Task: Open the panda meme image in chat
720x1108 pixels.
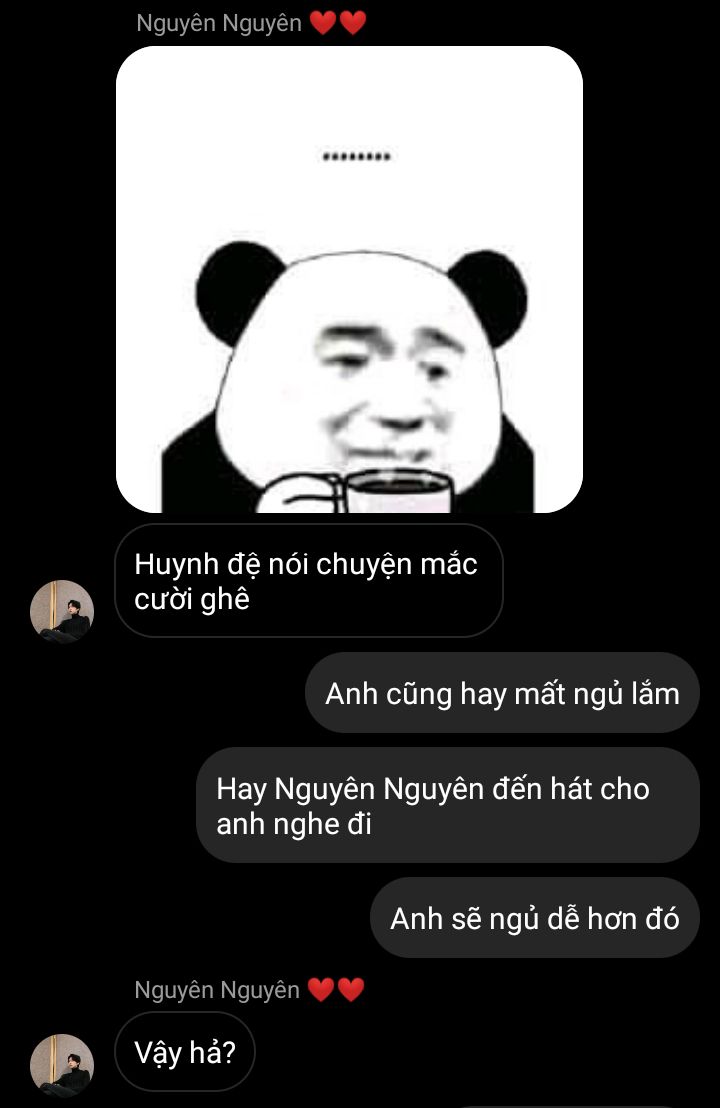Action: (x=349, y=280)
